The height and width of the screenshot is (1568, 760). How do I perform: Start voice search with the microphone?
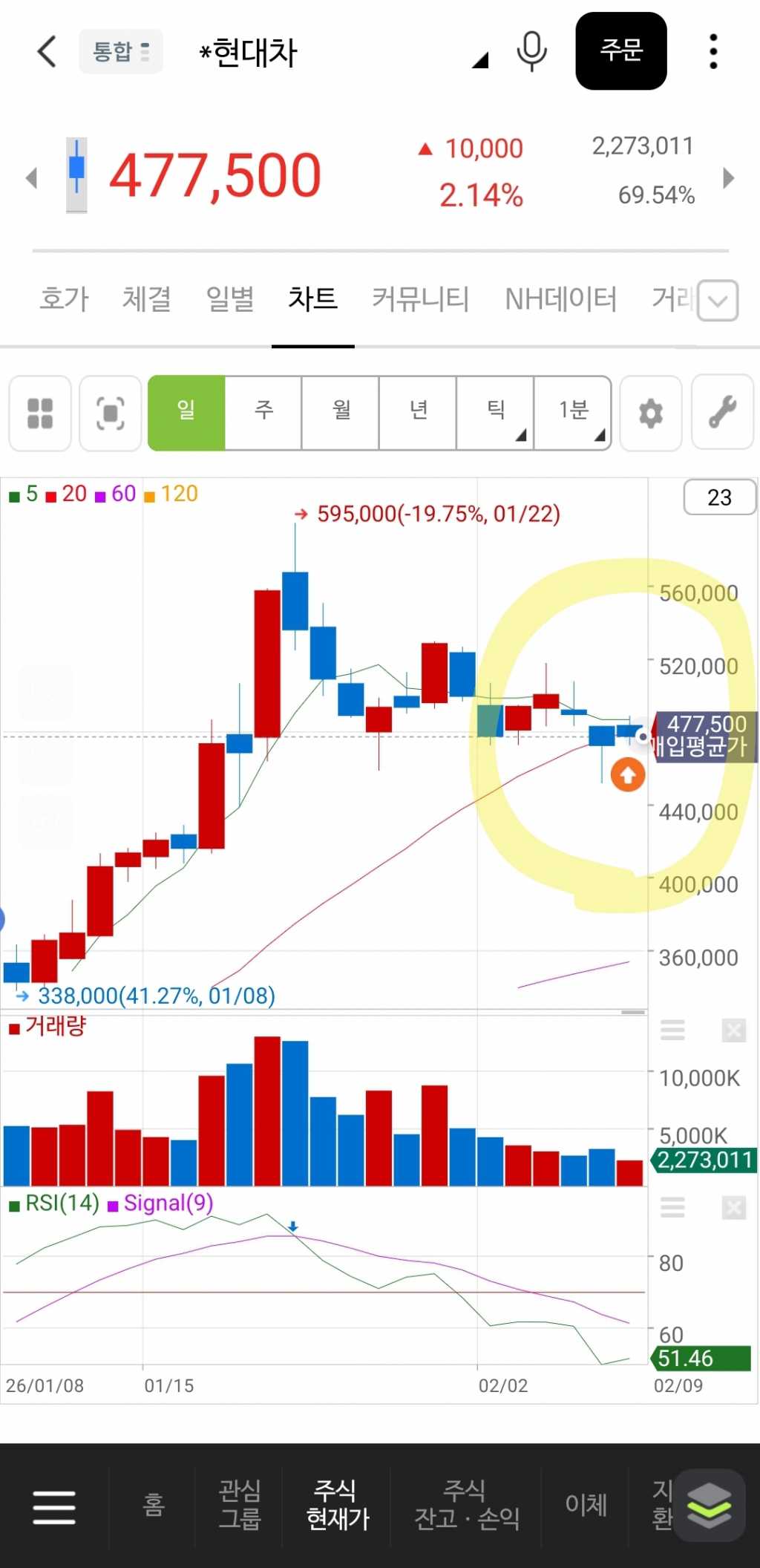[x=531, y=51]
